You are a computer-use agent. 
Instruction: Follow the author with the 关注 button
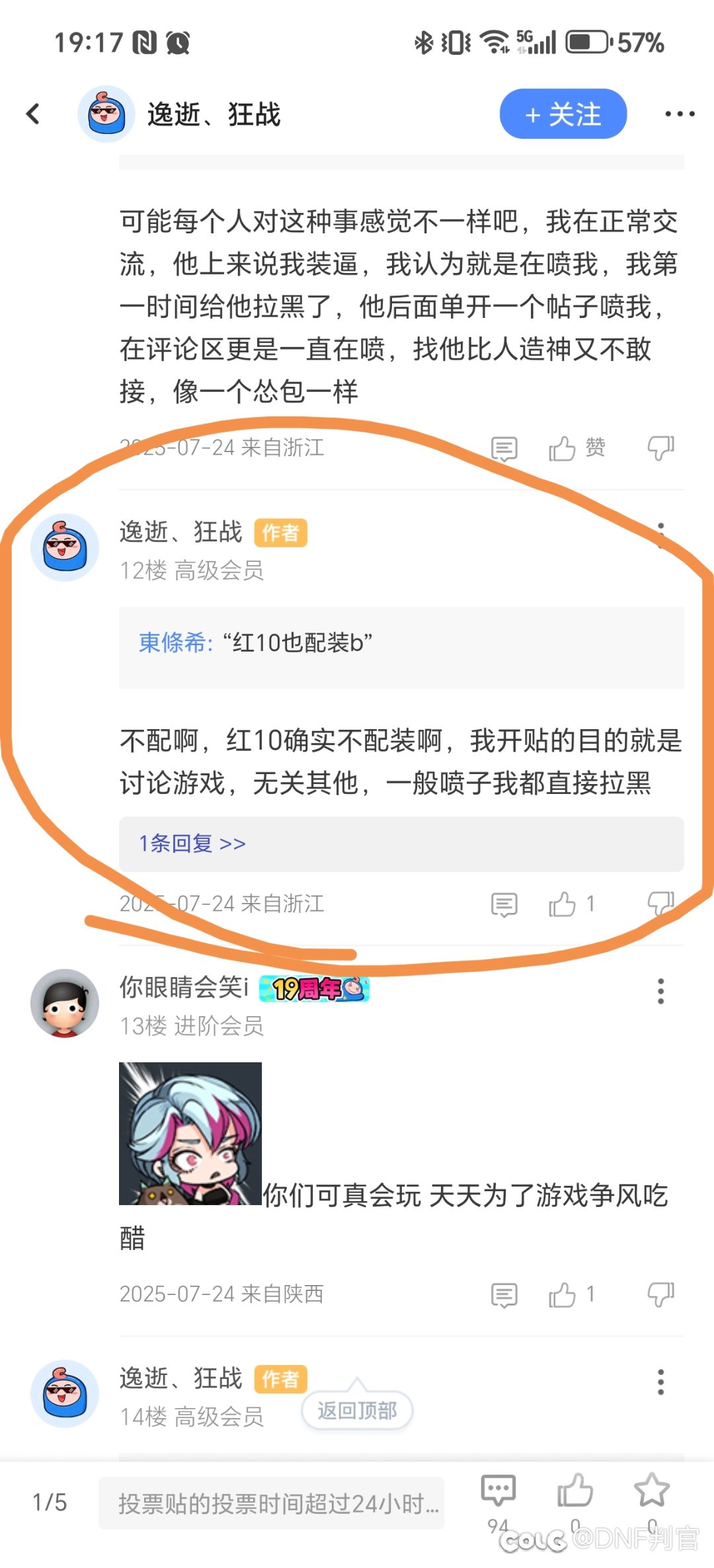click(563, 114)
